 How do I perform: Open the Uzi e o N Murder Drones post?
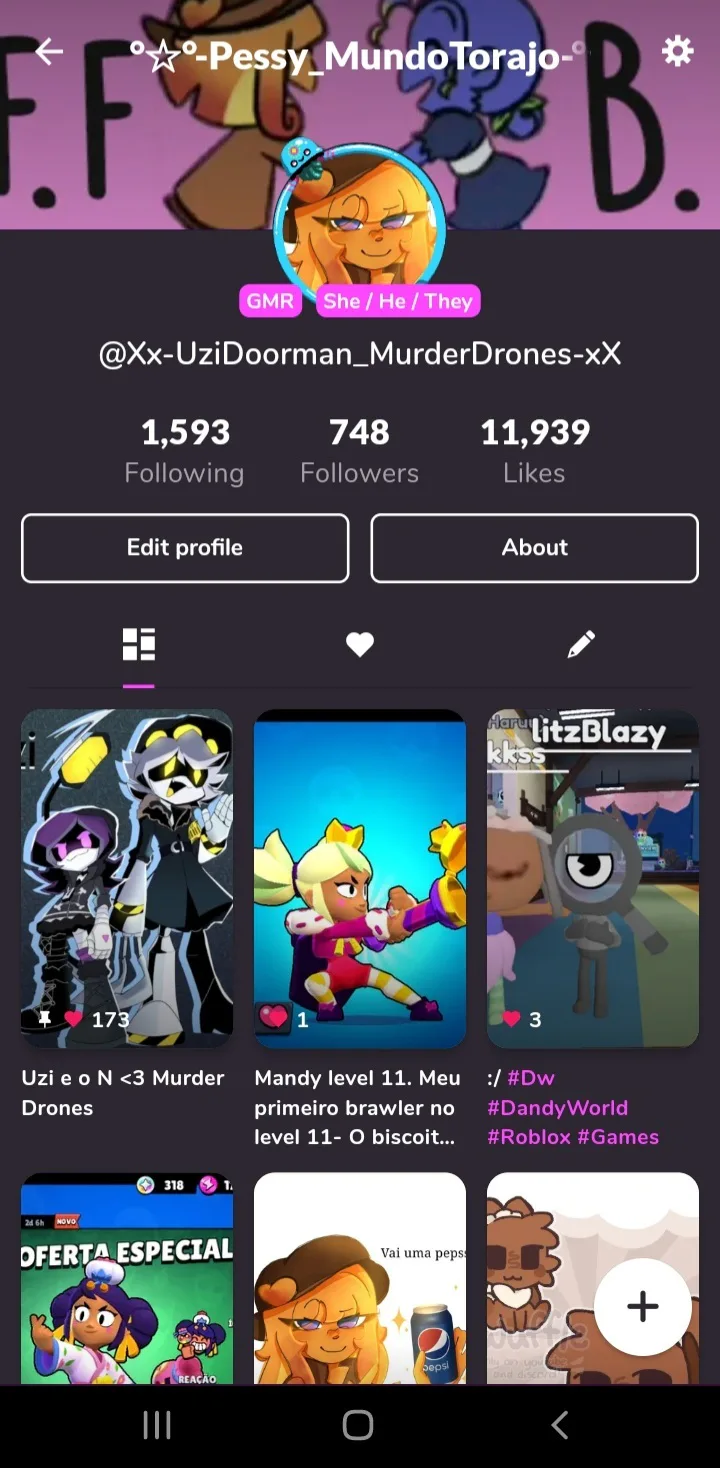tap(127, 878)
